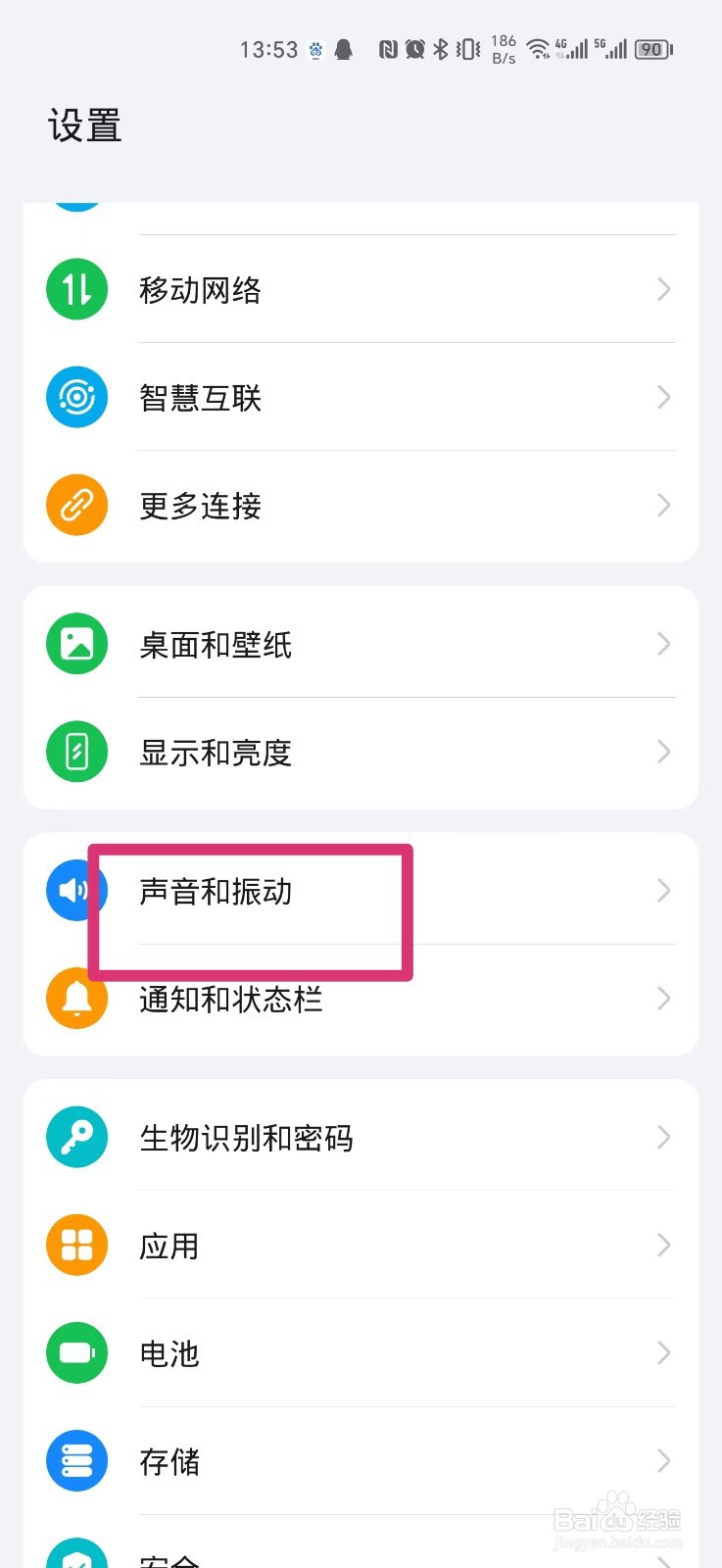The image size is (722, 1568).
Task: Select the 设置 page title
Action: pyautogui.click(x=85, y=126)
